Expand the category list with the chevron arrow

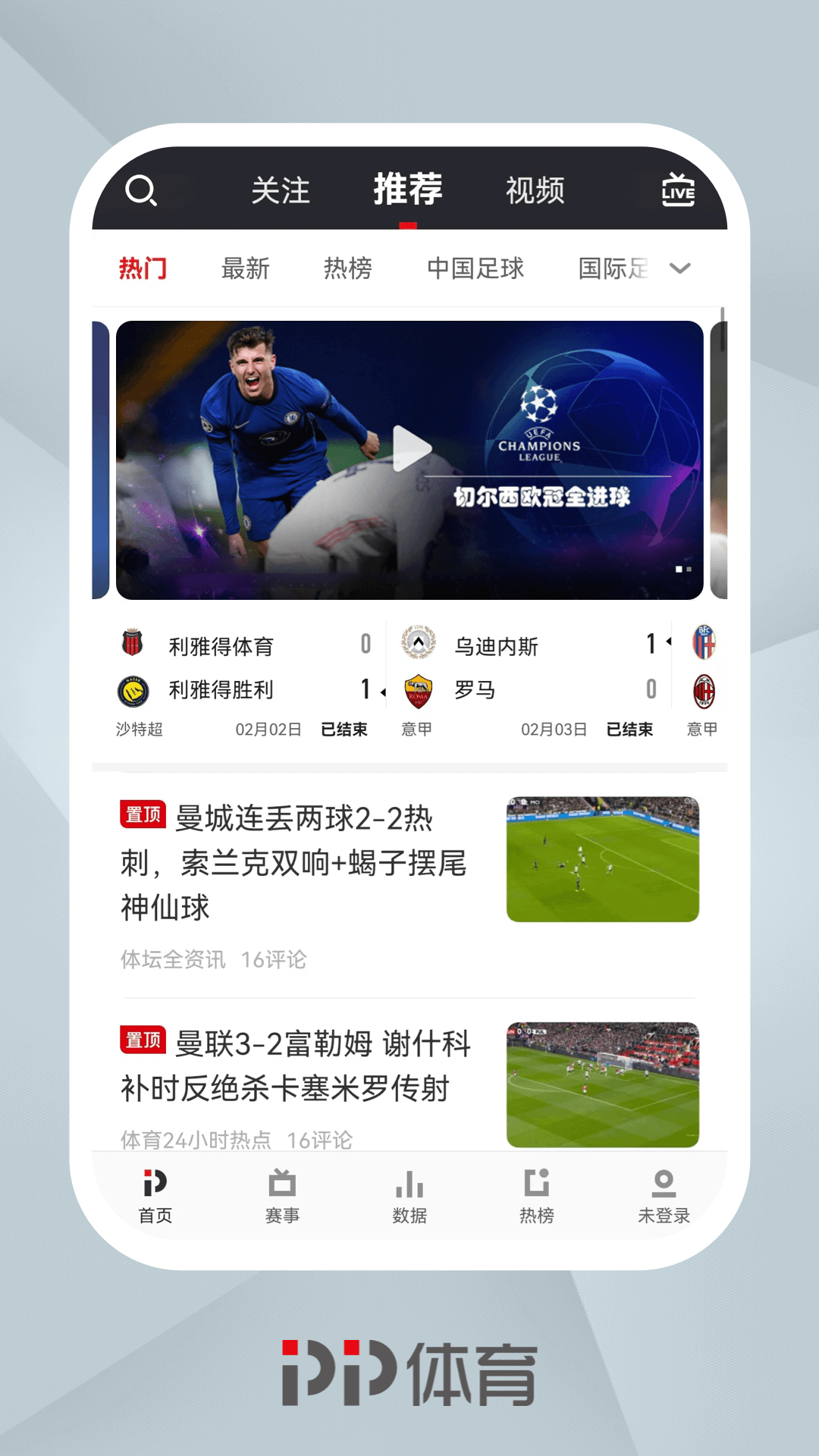coord(680,268)
